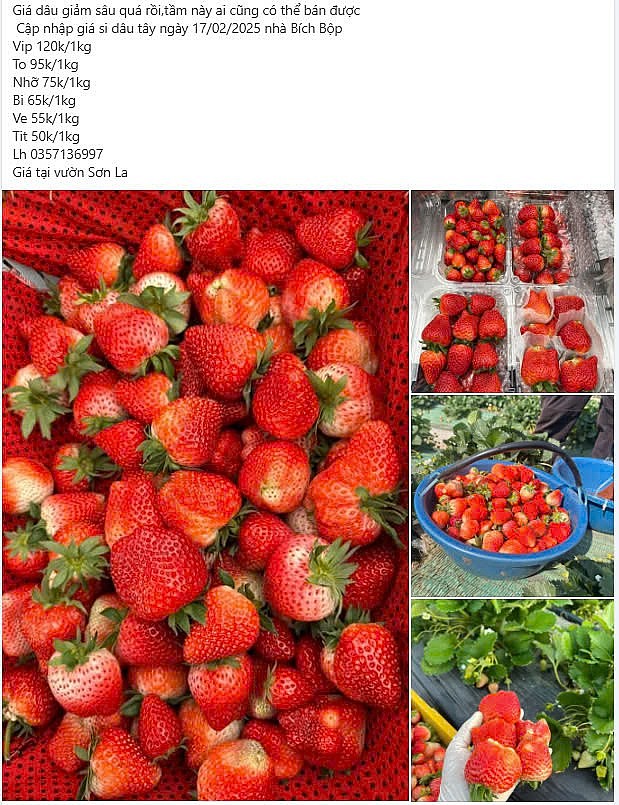View the photo of strawberries in plastic boxes
Screen dimensions: 619x805
click(x=512, y=291)
